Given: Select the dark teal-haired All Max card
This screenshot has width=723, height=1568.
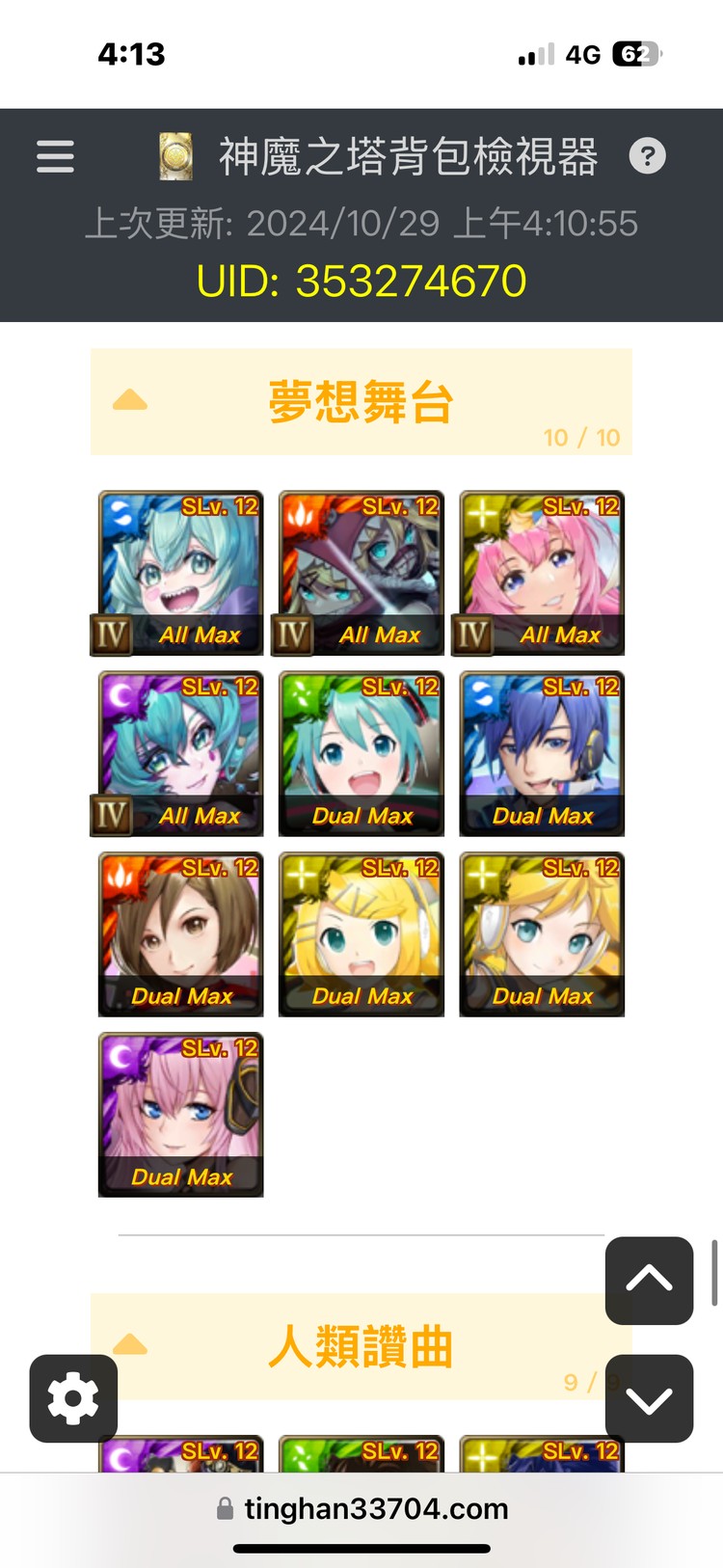Looking at the screenshot, I should pyautogui.click(x=180, y=753).
